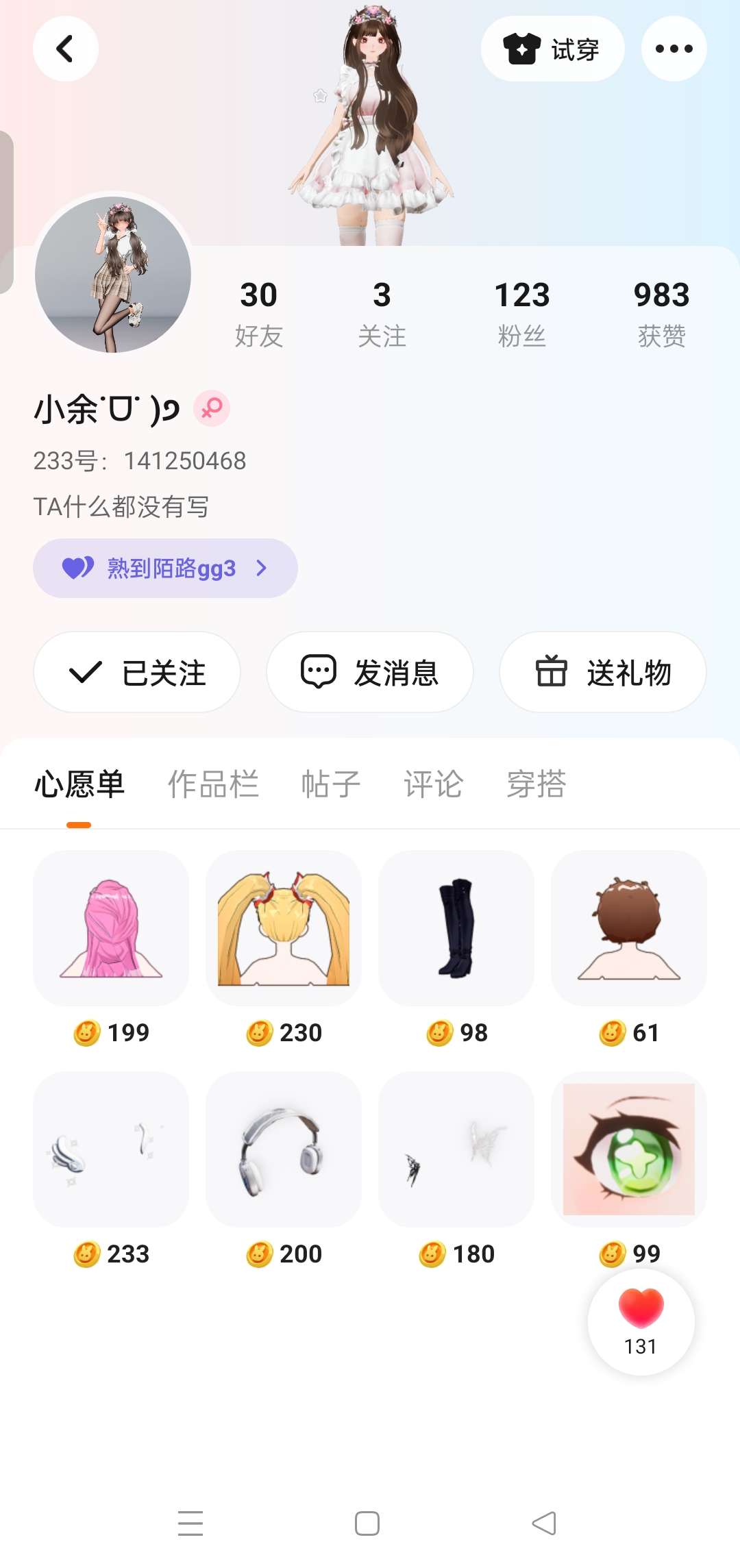740x1568 pixels.
Task: Tap the system home button
Action: pos(367,1523)
